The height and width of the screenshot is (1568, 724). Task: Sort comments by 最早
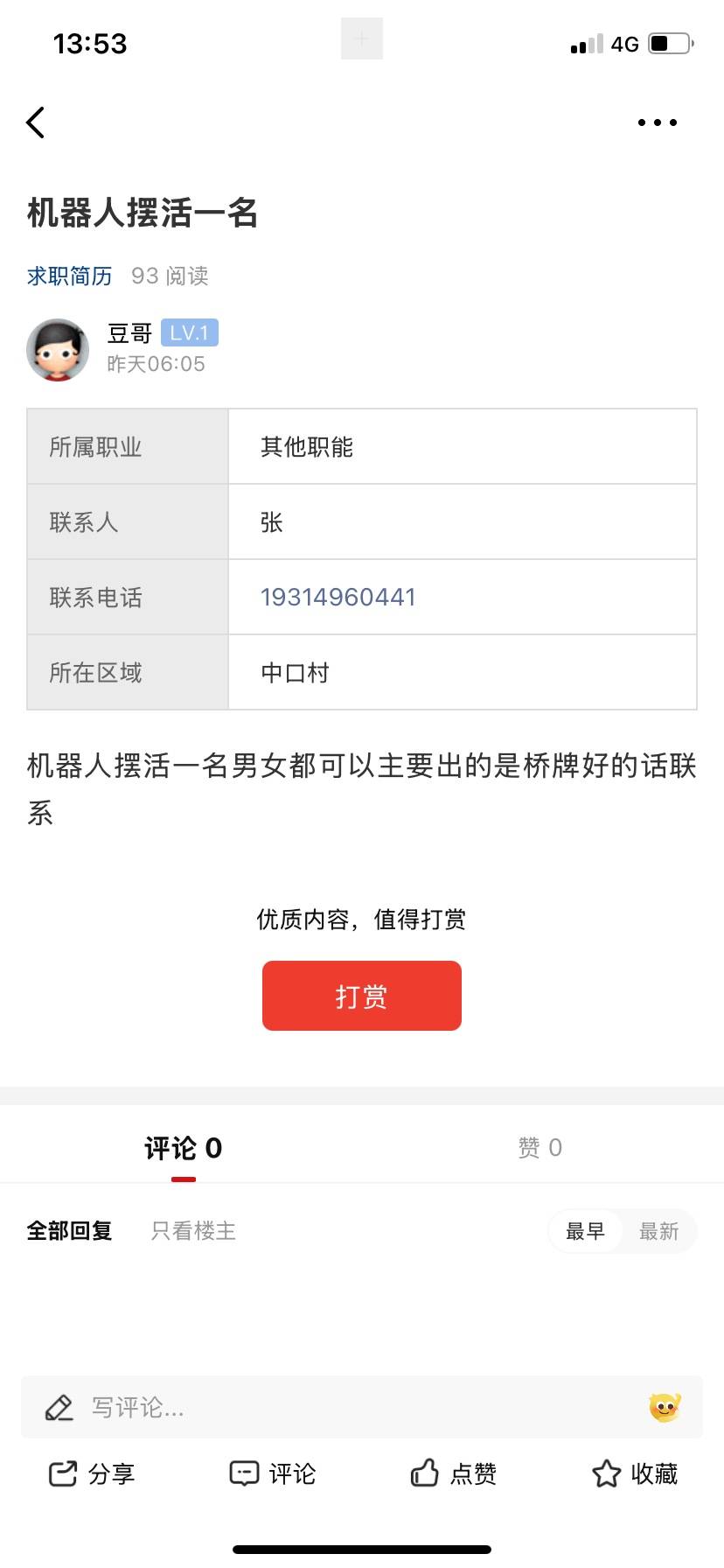[x=585, y=1231]
